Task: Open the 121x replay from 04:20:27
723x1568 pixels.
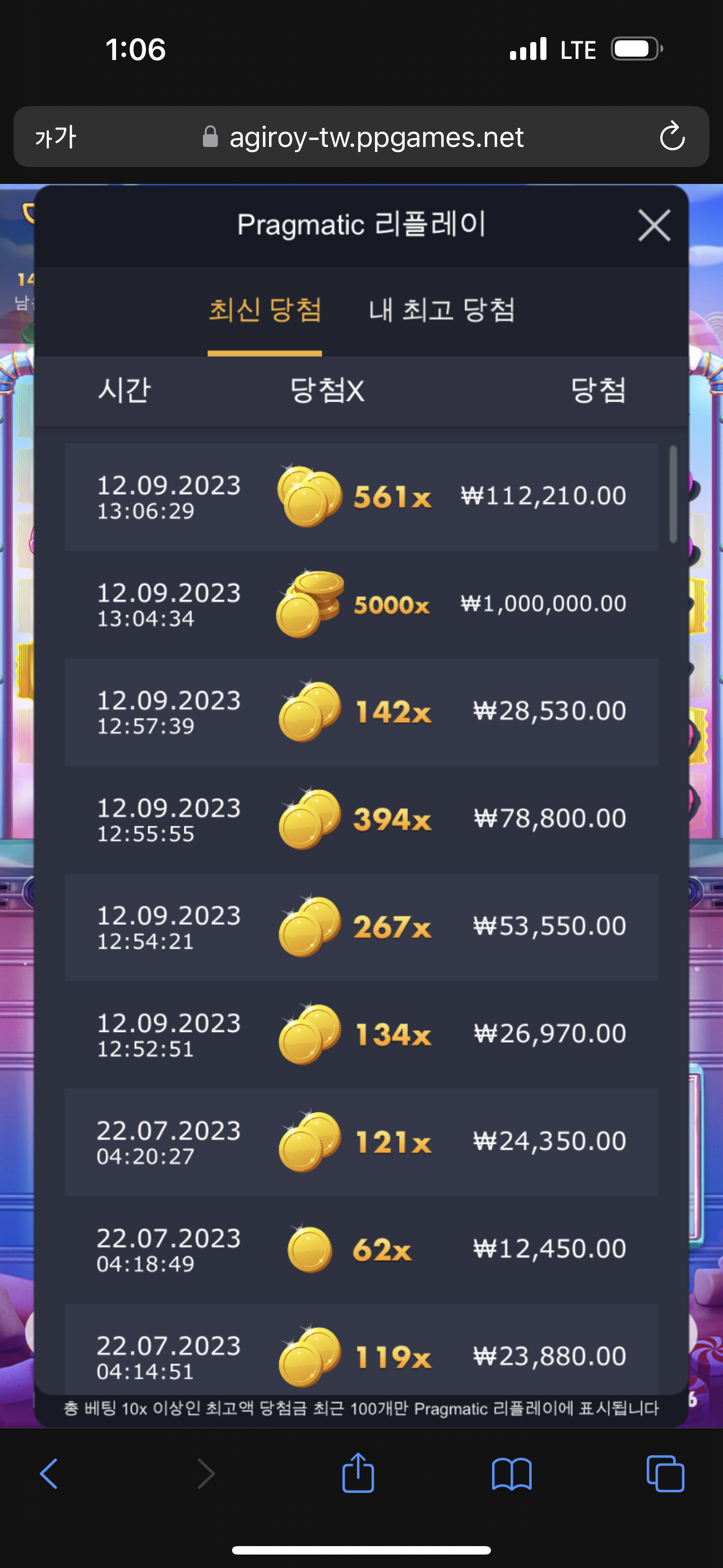Action: (x=361, y=1142)
